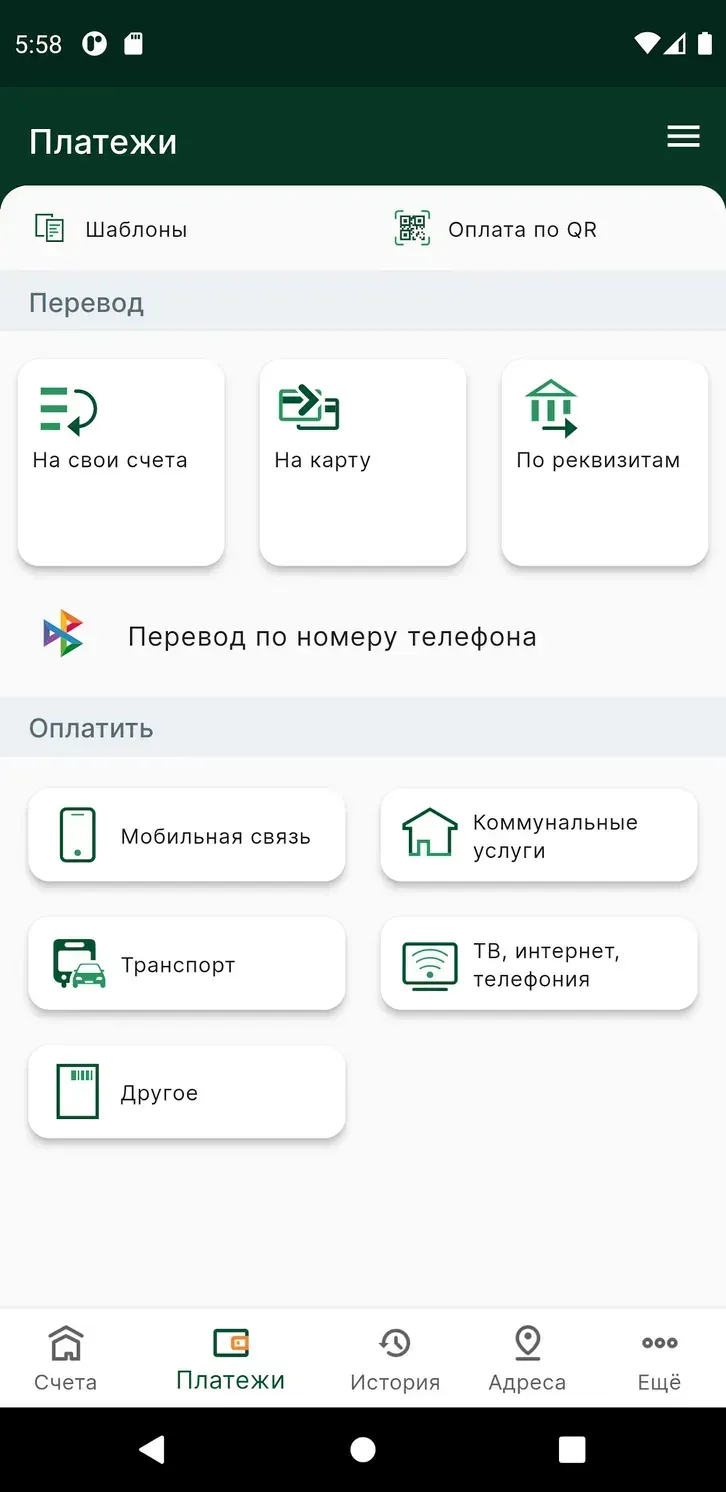
Task: Start a Перевод по номеру телефона
Action: coord(331,635)
